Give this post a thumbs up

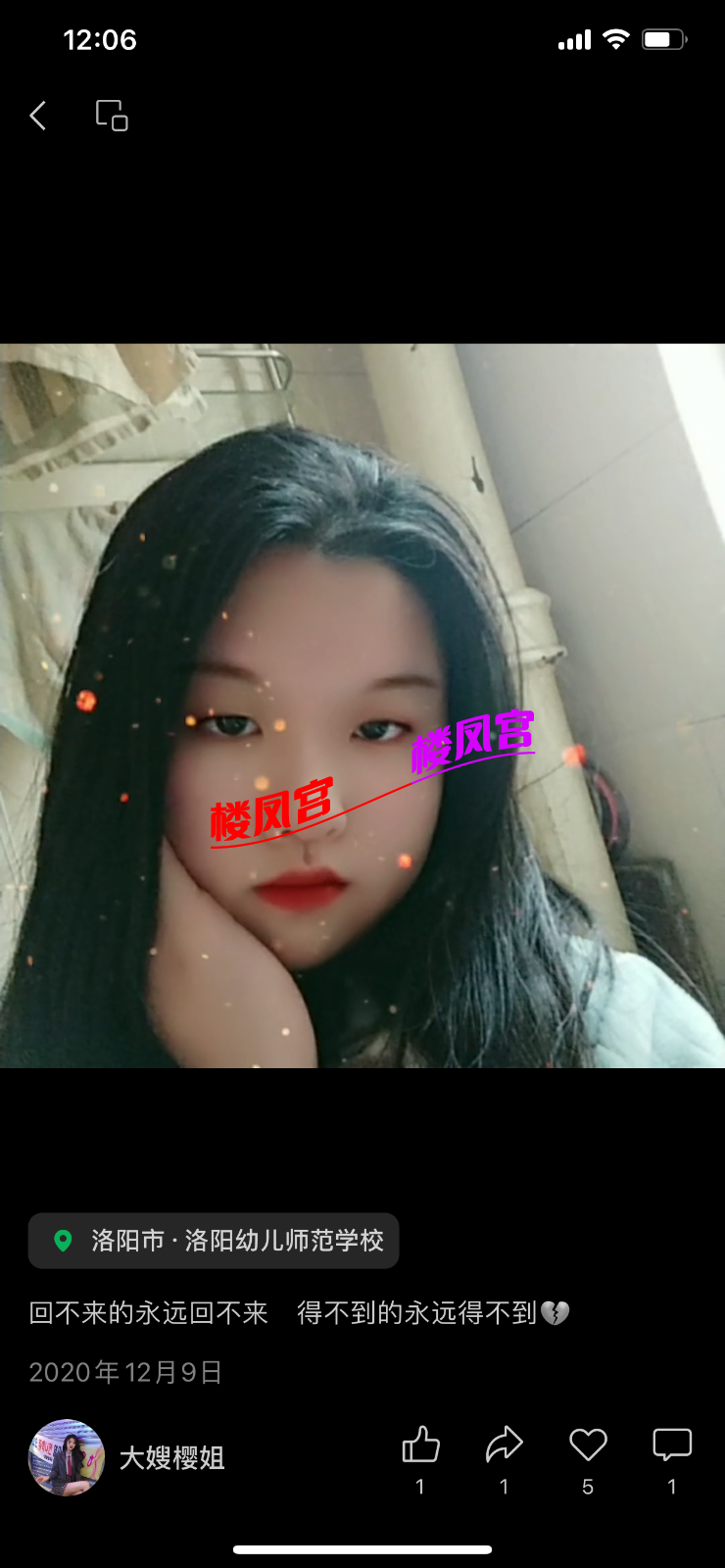click(x=420, y=1445)
